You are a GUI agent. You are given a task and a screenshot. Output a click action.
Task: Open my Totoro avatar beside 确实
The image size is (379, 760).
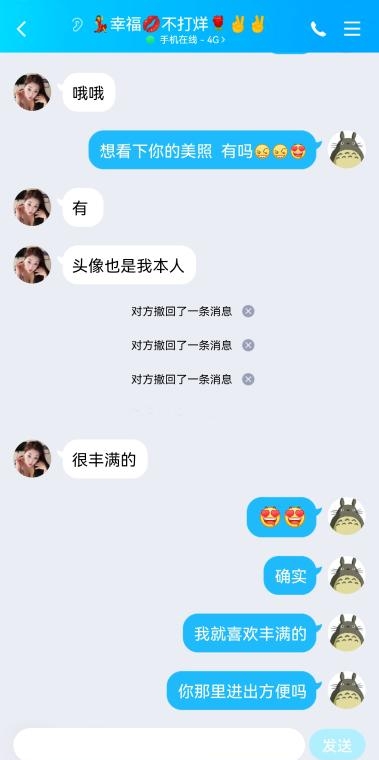click(x=347, y=575)
